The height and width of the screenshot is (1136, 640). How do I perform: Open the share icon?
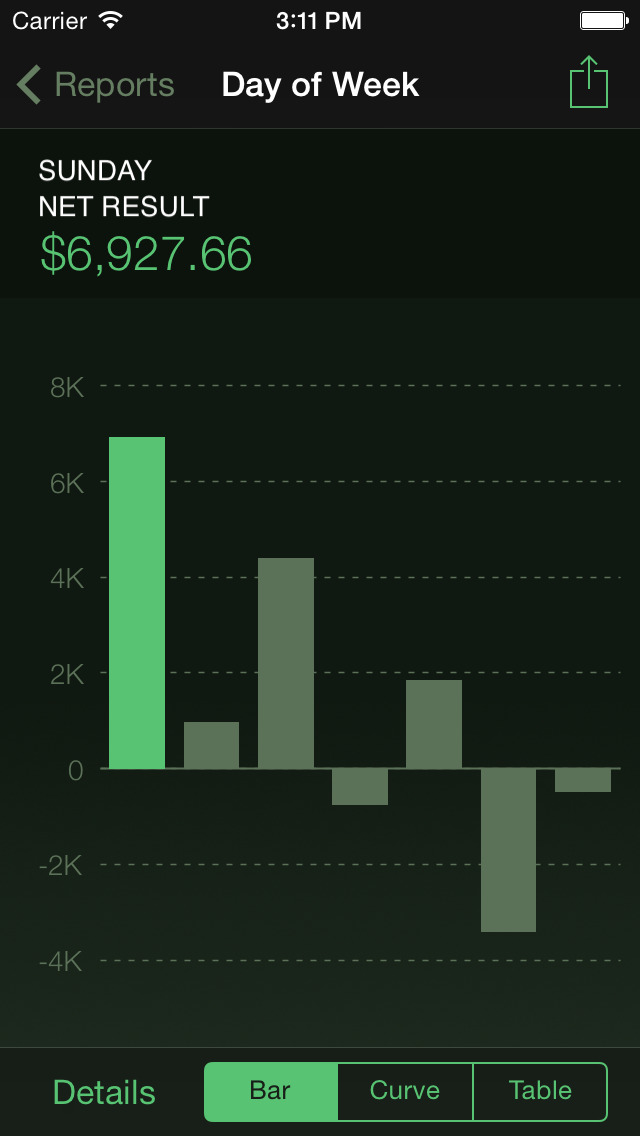tap(589, 82)
